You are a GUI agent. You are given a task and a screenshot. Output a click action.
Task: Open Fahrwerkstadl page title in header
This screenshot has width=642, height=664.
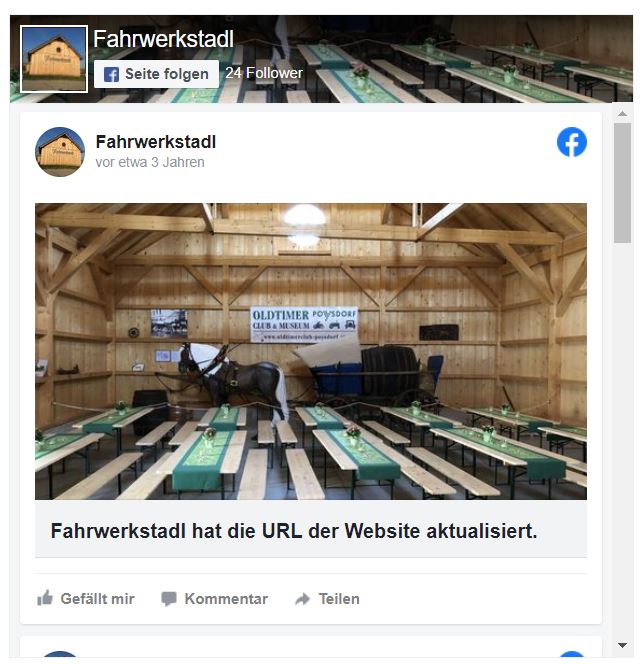click(x=163, y=40)
